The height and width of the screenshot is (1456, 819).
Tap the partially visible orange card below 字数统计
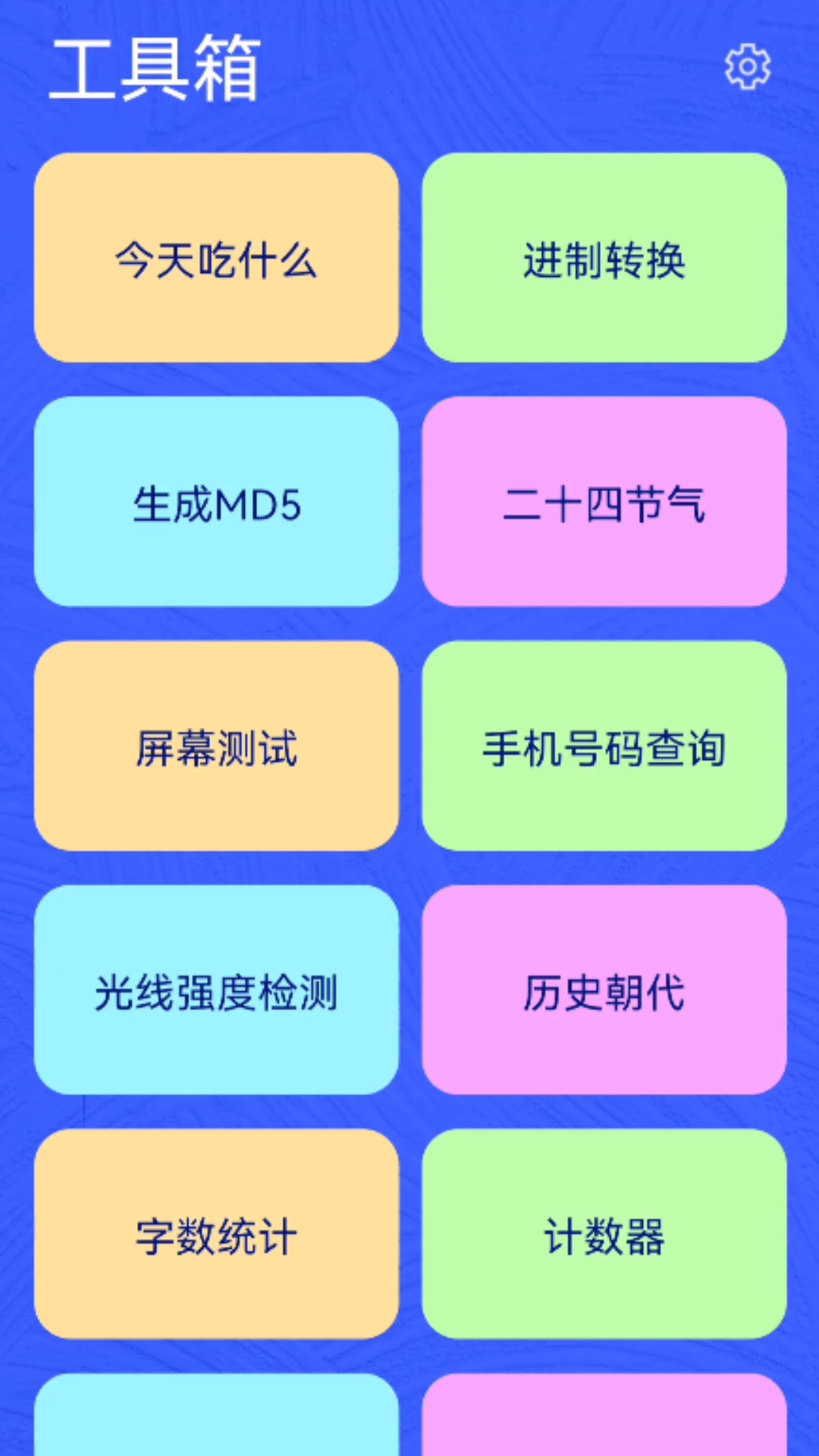pos(217,1426)
